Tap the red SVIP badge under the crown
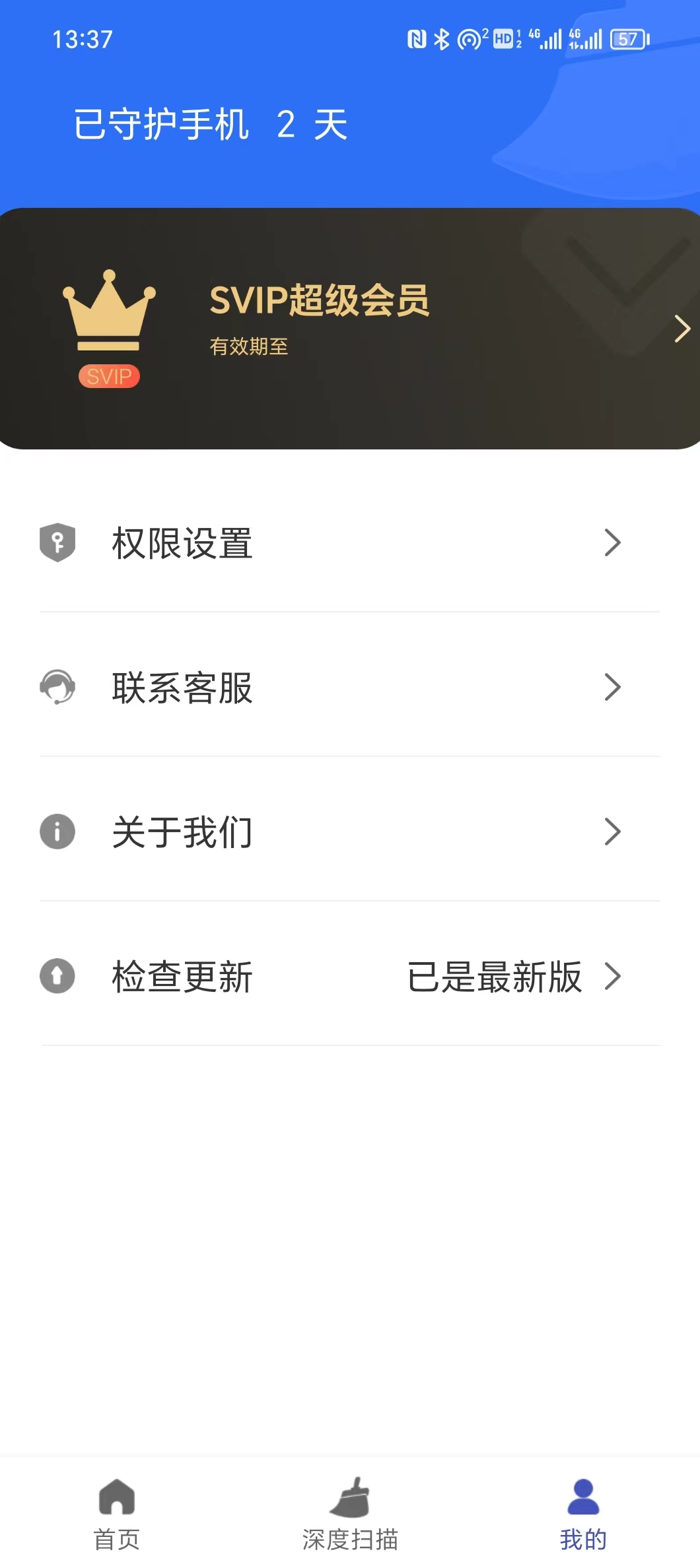The width and height of the screenshot is (700, 1568). pos(109,377)
